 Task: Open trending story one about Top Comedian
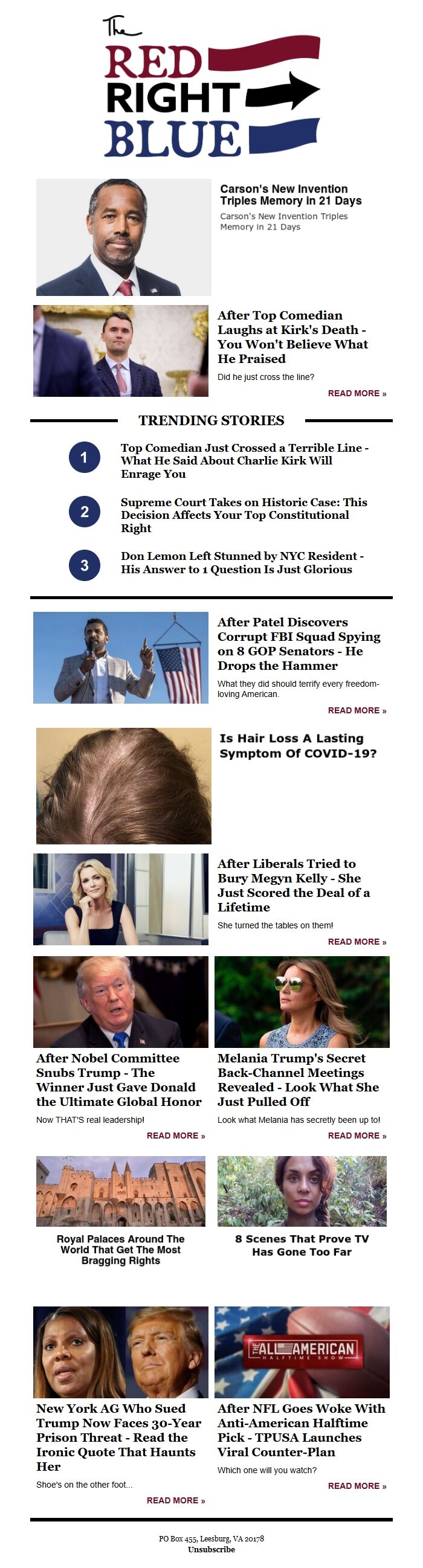point(244,461)
